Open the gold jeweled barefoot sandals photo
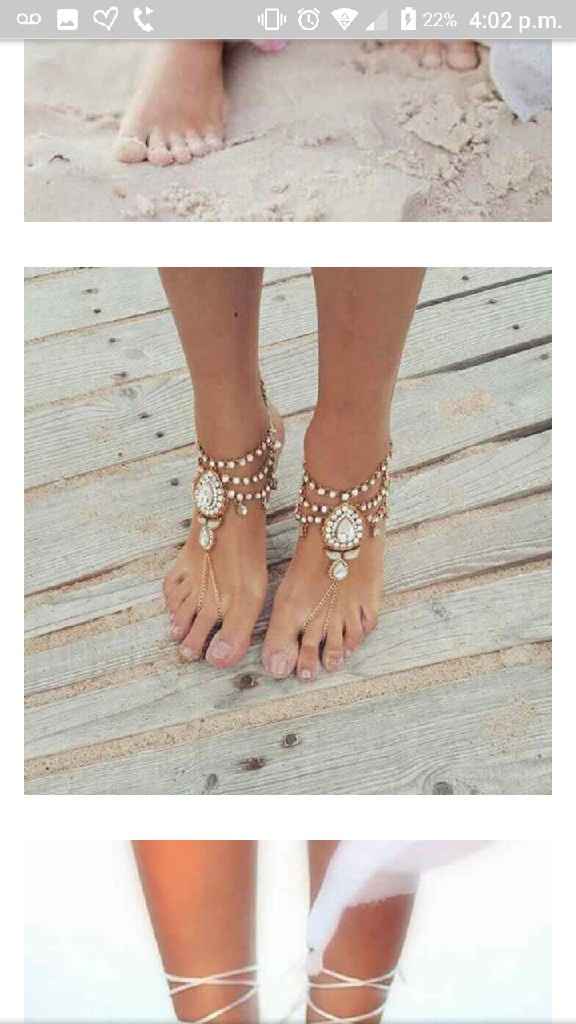 (x=288, y=530)
